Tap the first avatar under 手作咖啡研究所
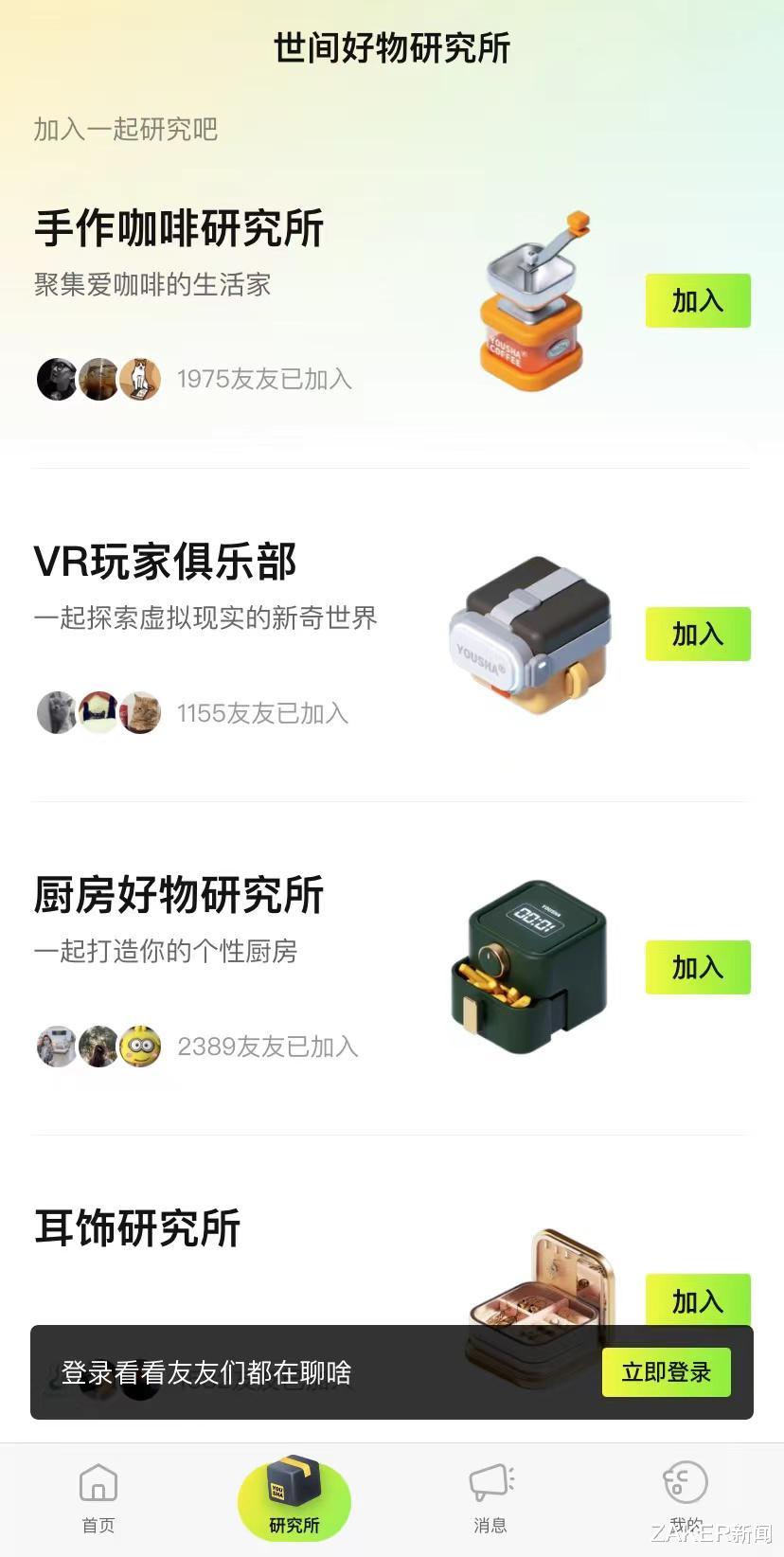The width and height of the screenshot is (784, 1557). click(56, 379)
